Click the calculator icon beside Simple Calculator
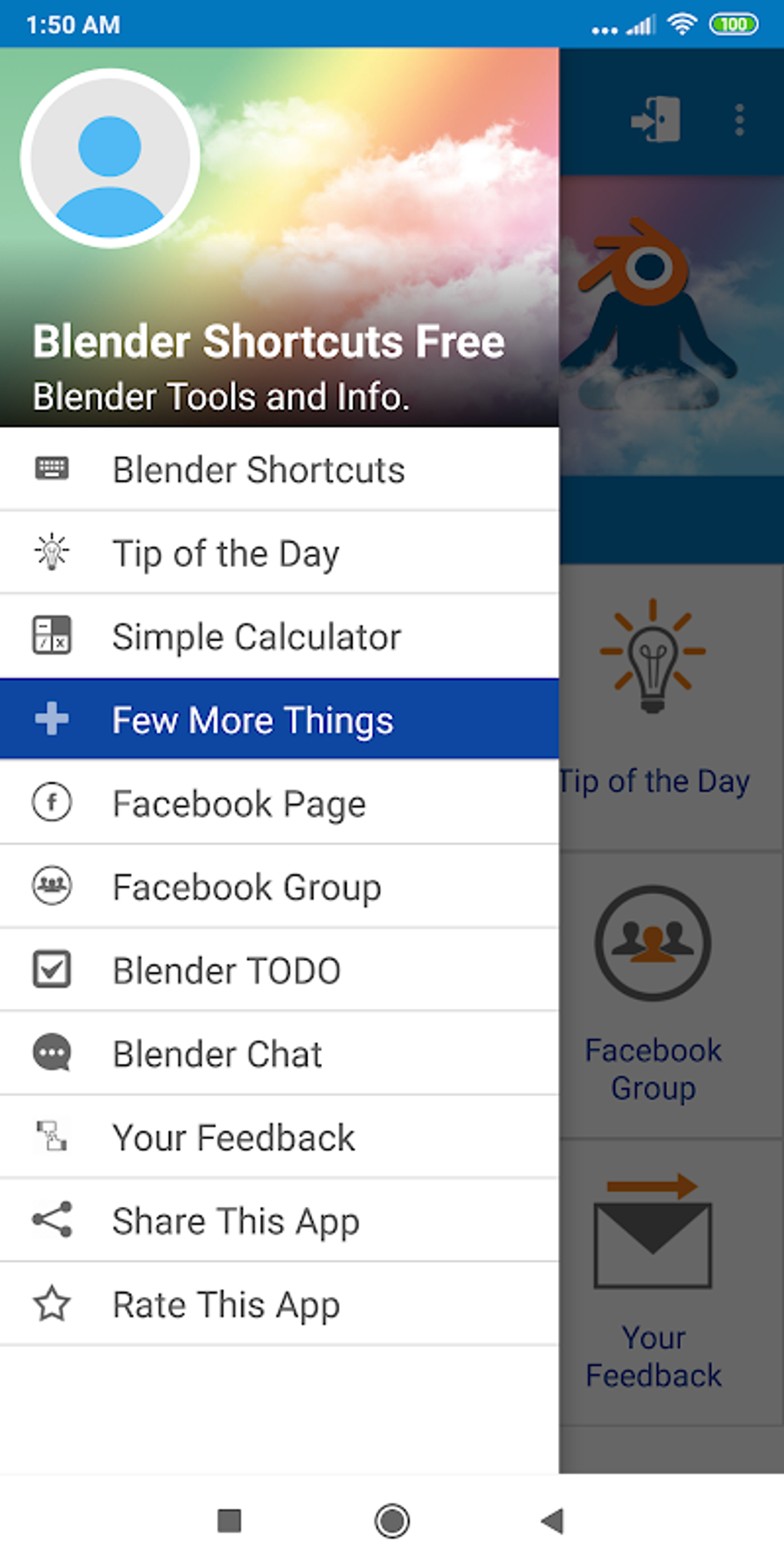Viewport: 784px width, 1568px height. 51,636
